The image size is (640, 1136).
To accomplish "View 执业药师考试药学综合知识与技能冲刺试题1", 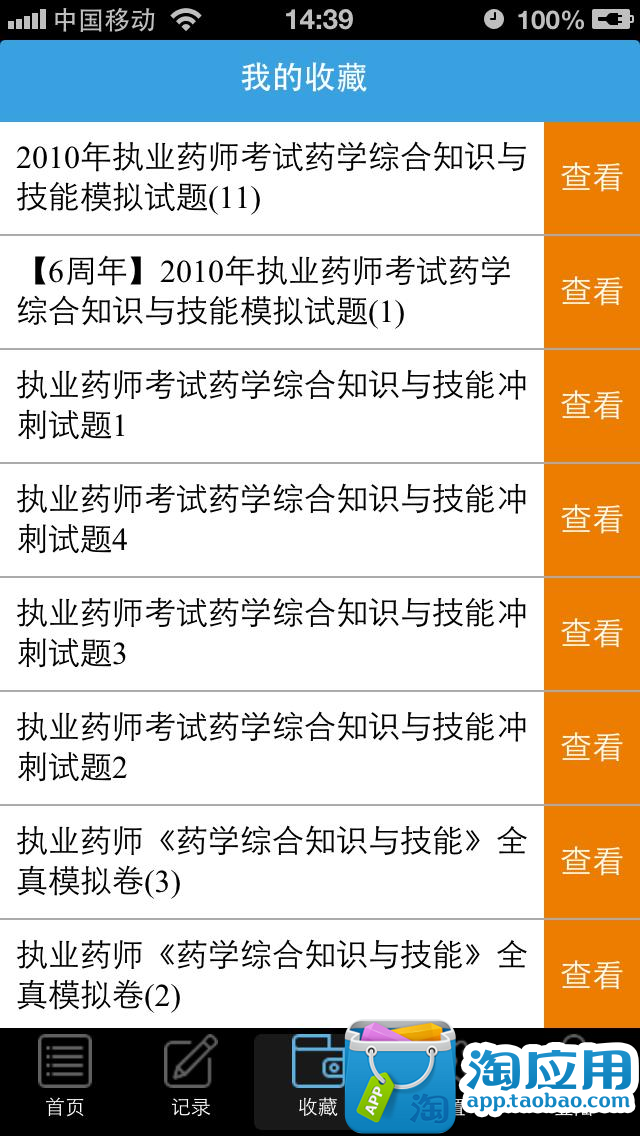I will [591, 406].
